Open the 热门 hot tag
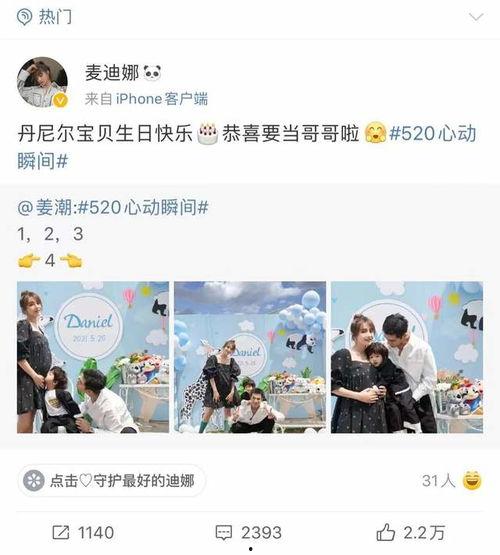This screenshot has width=500, height=555. (x=45, y=17)
